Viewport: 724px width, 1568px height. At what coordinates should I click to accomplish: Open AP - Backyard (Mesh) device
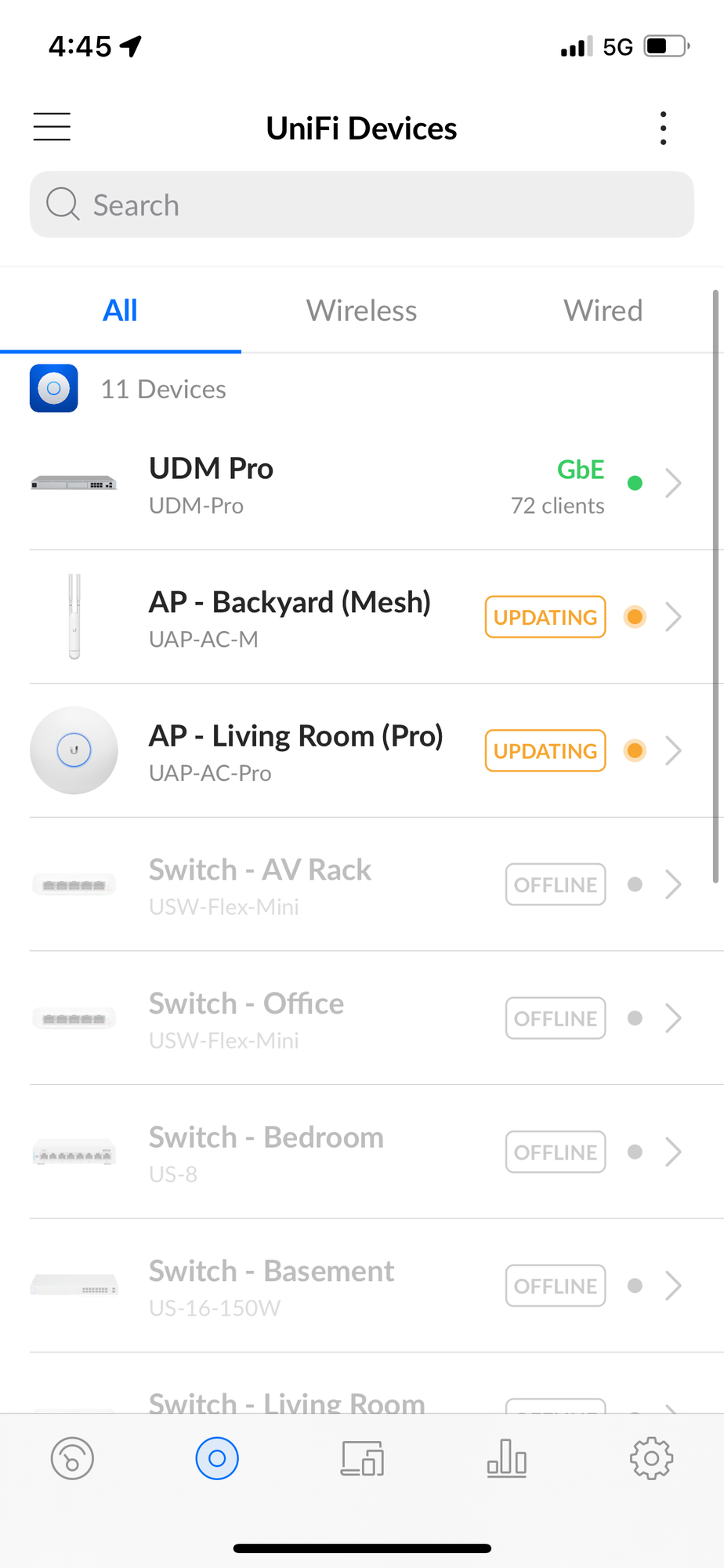click(x=362, y=617)
